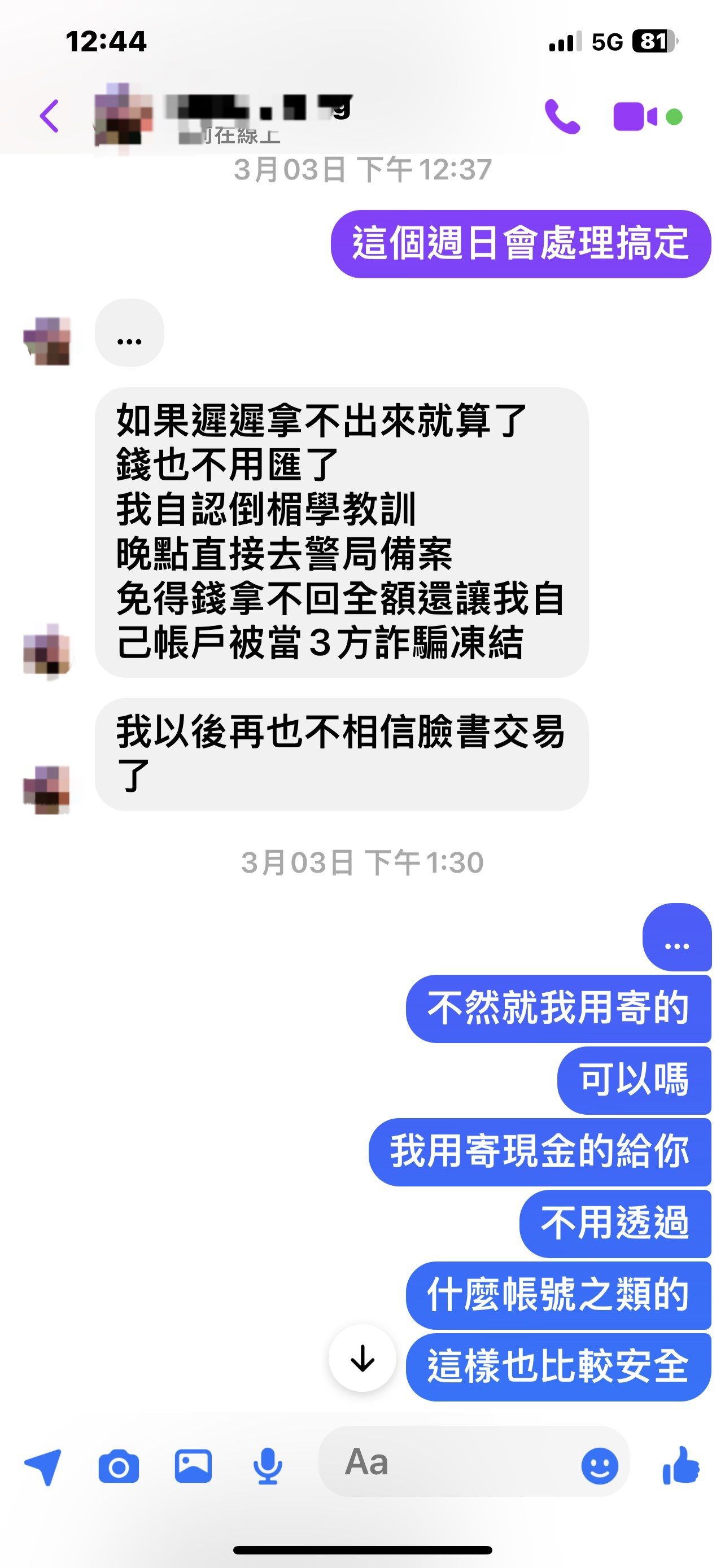
Task: Jump to latest messages with down arrow
Action: pyautogui.click(x=362, y=1358)
